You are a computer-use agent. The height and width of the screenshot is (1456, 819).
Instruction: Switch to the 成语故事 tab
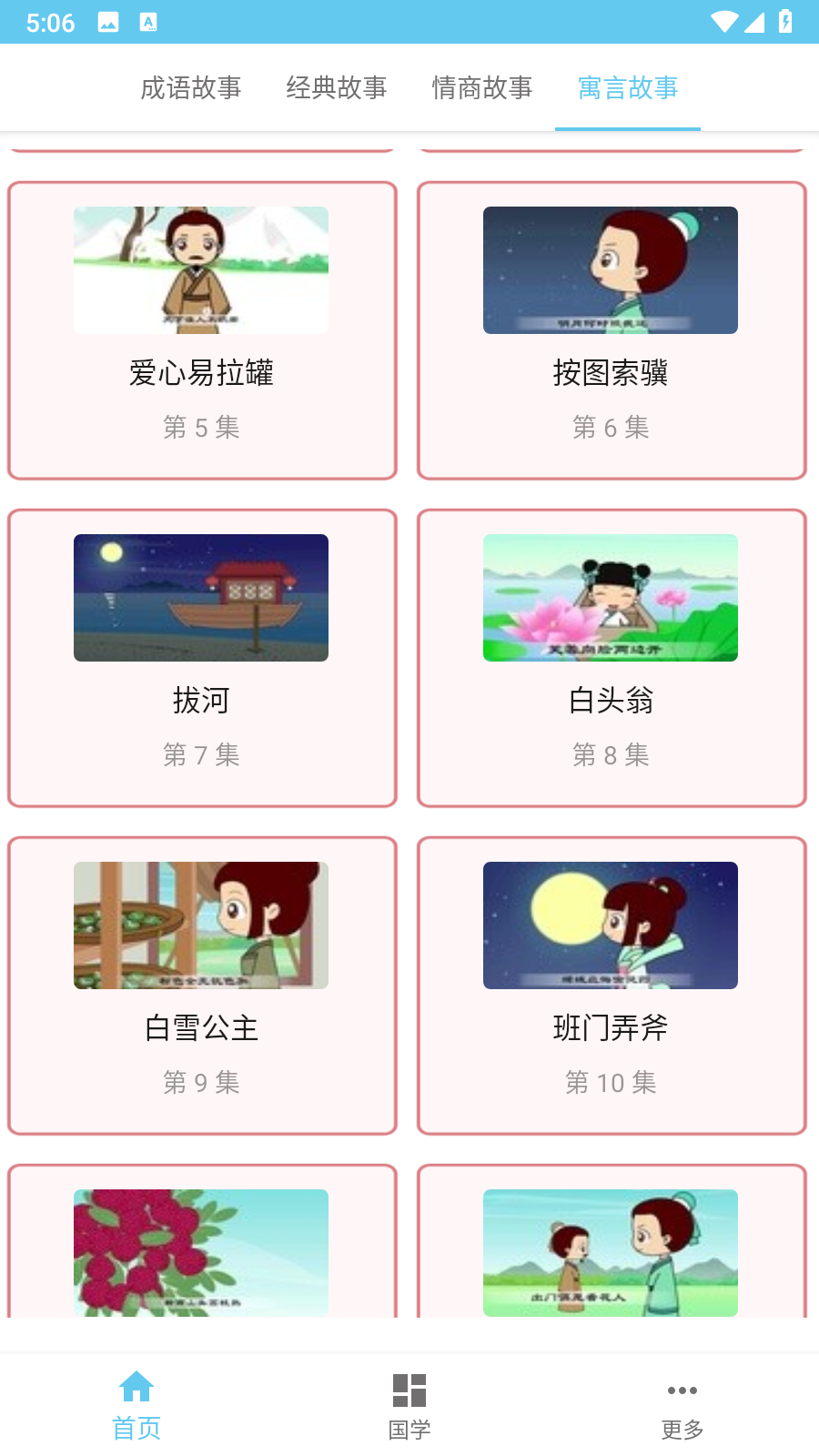(191, 88)
